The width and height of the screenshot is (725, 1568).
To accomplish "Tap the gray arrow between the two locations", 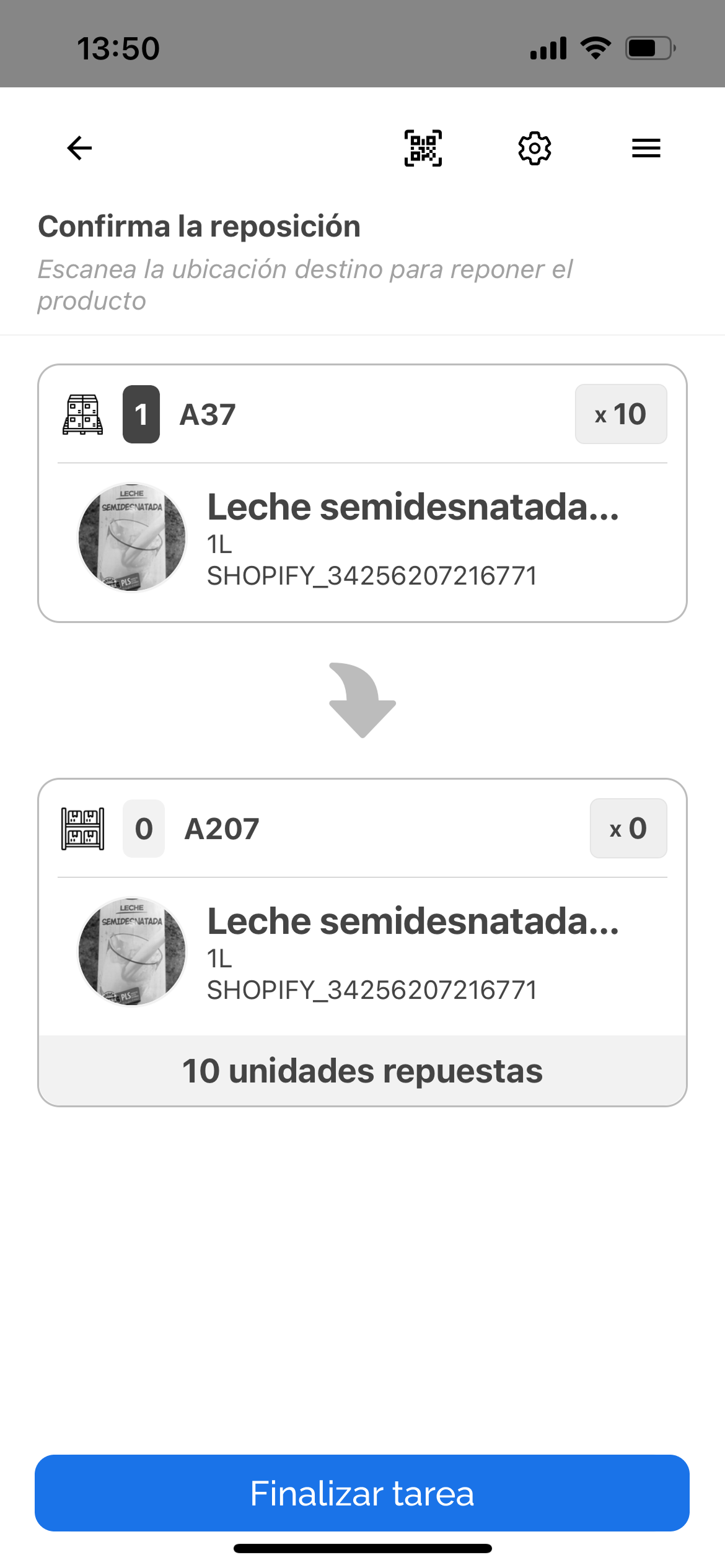I will (x=362, y=700).
